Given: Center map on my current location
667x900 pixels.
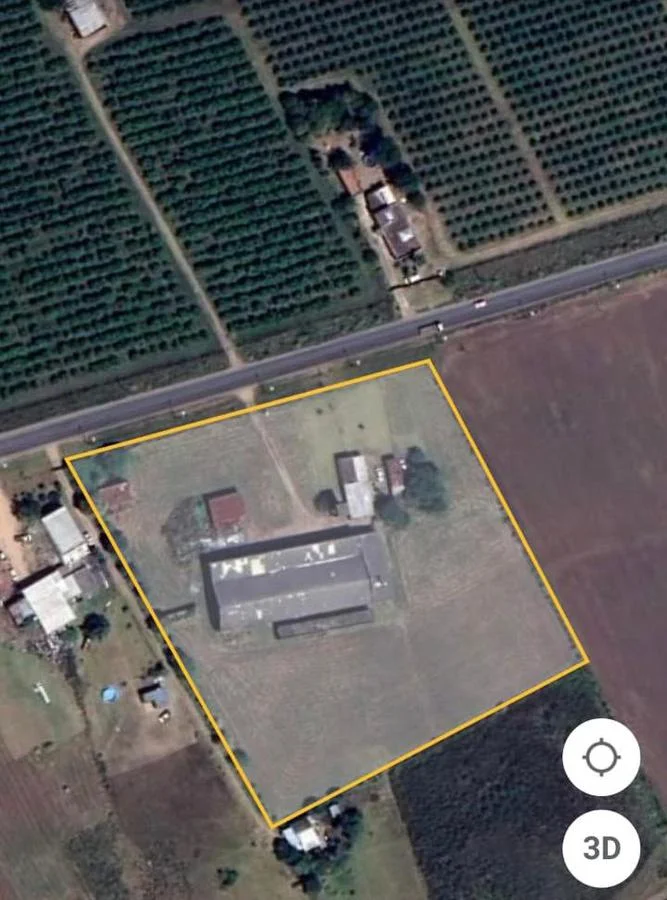Looking at the screenshot, I should 601,757.
